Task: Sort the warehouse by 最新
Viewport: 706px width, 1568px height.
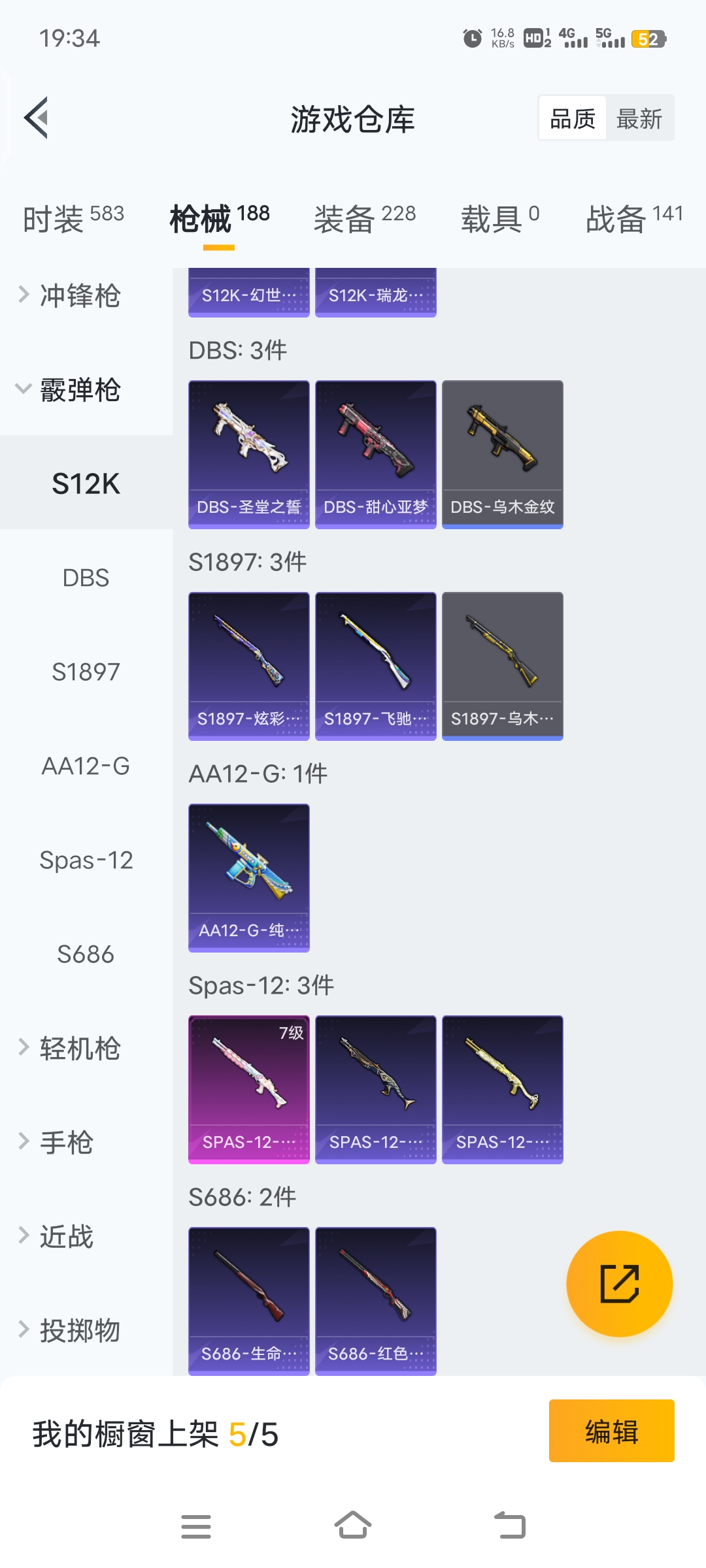Action: (639, 118)
